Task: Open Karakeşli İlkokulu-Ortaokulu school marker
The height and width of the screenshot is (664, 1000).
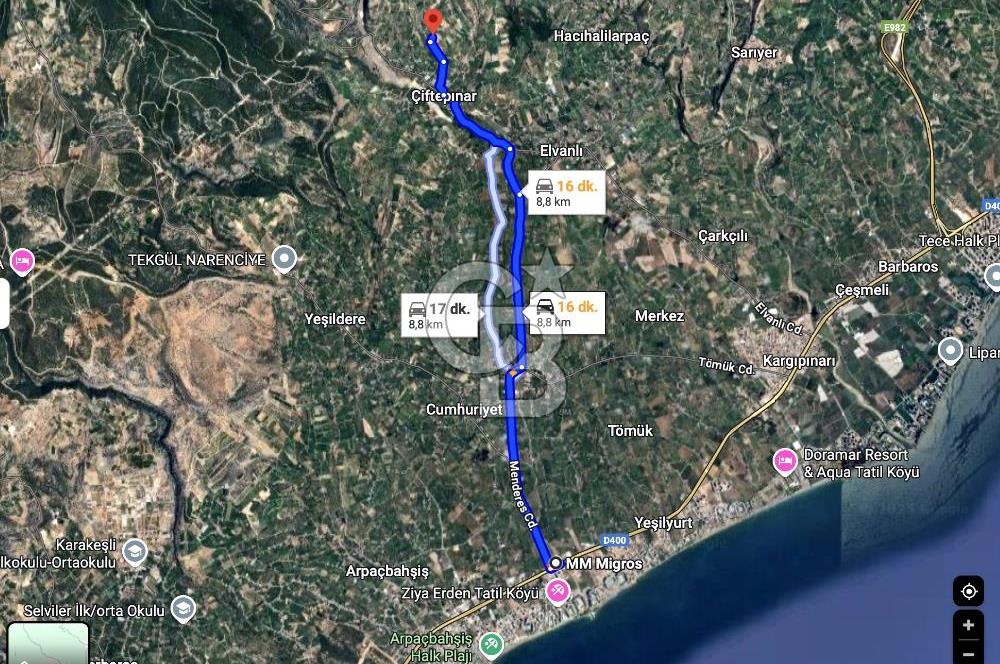Action: click(134, 551)
